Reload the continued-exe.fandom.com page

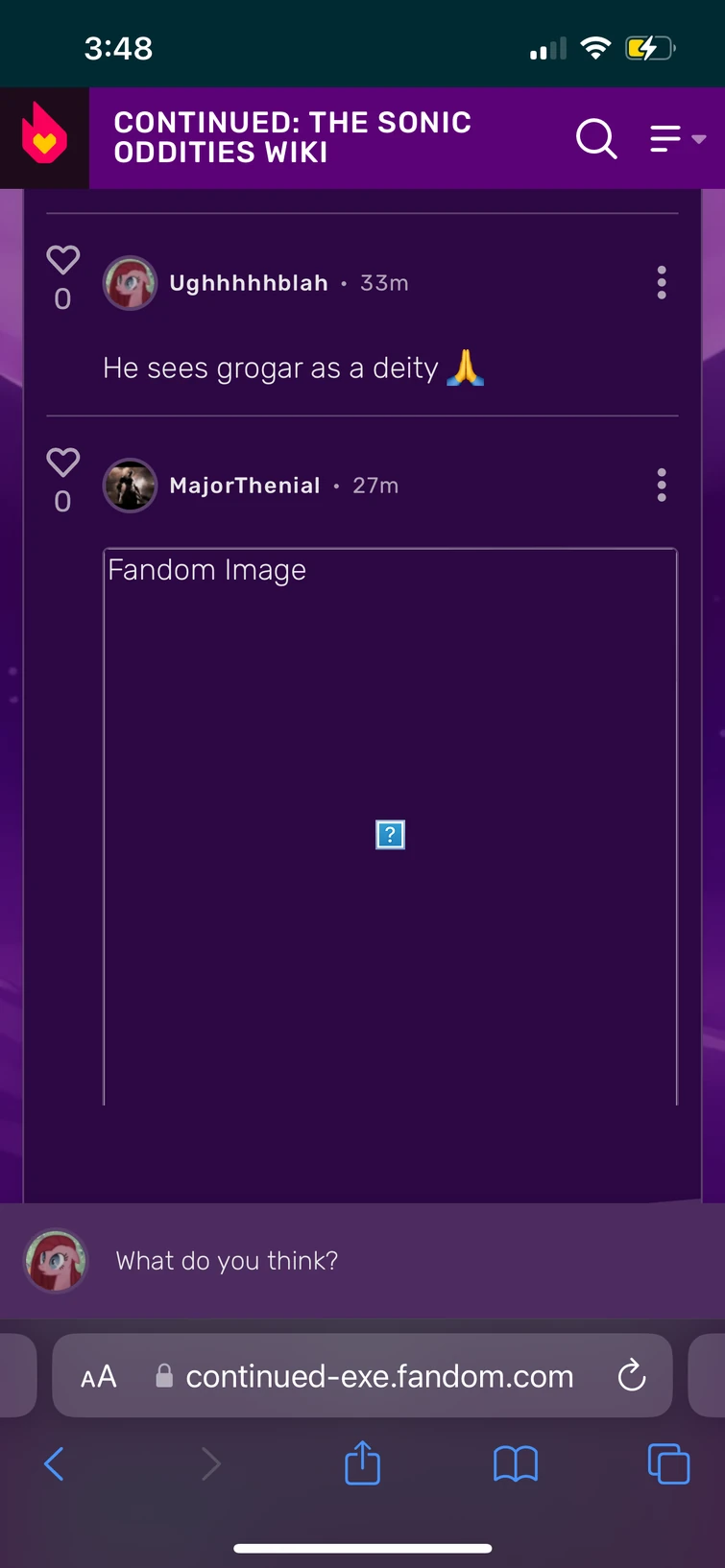click(x=631, y=1375)
